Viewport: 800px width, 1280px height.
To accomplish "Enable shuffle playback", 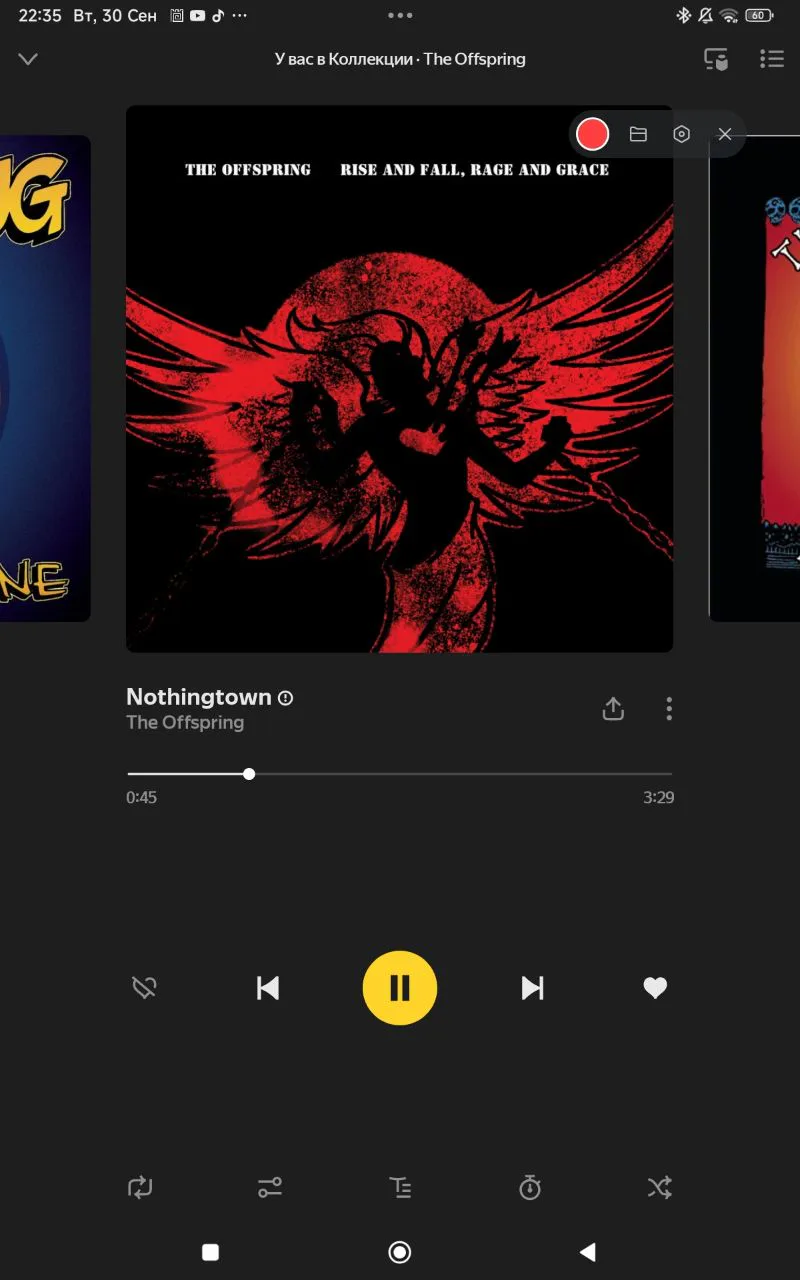I will 659,1187.
